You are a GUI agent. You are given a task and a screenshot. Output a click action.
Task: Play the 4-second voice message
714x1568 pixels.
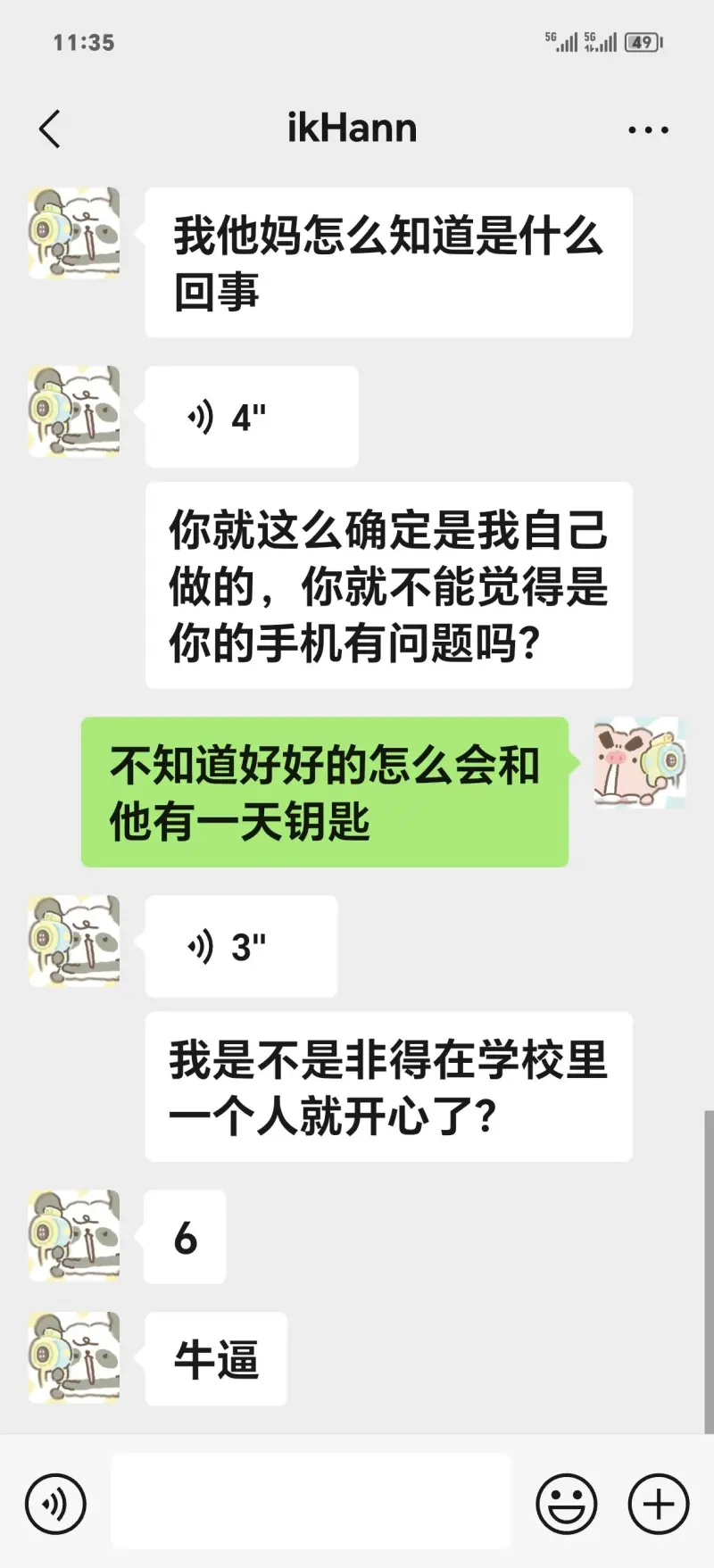click(252, 417)
